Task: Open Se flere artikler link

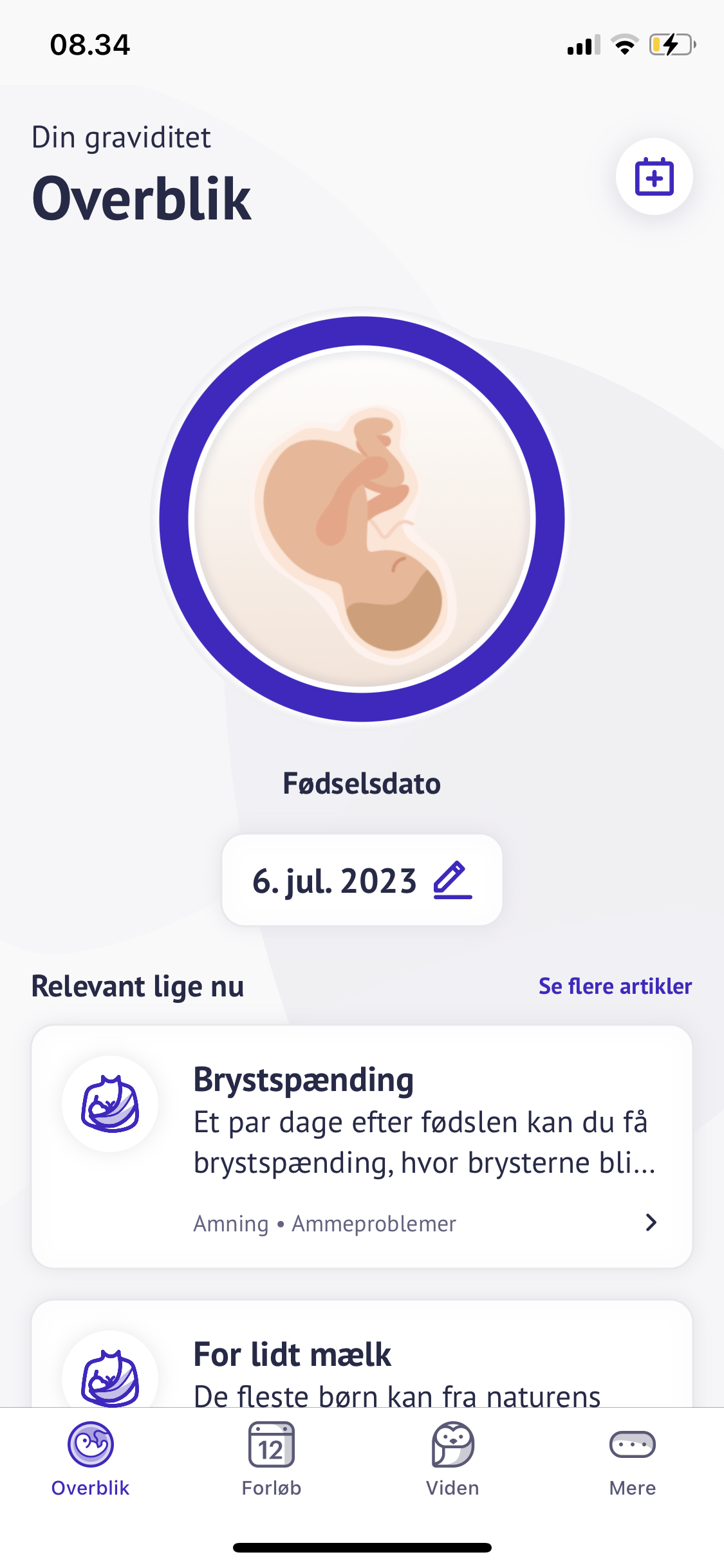Action: (x=615, y=986)
